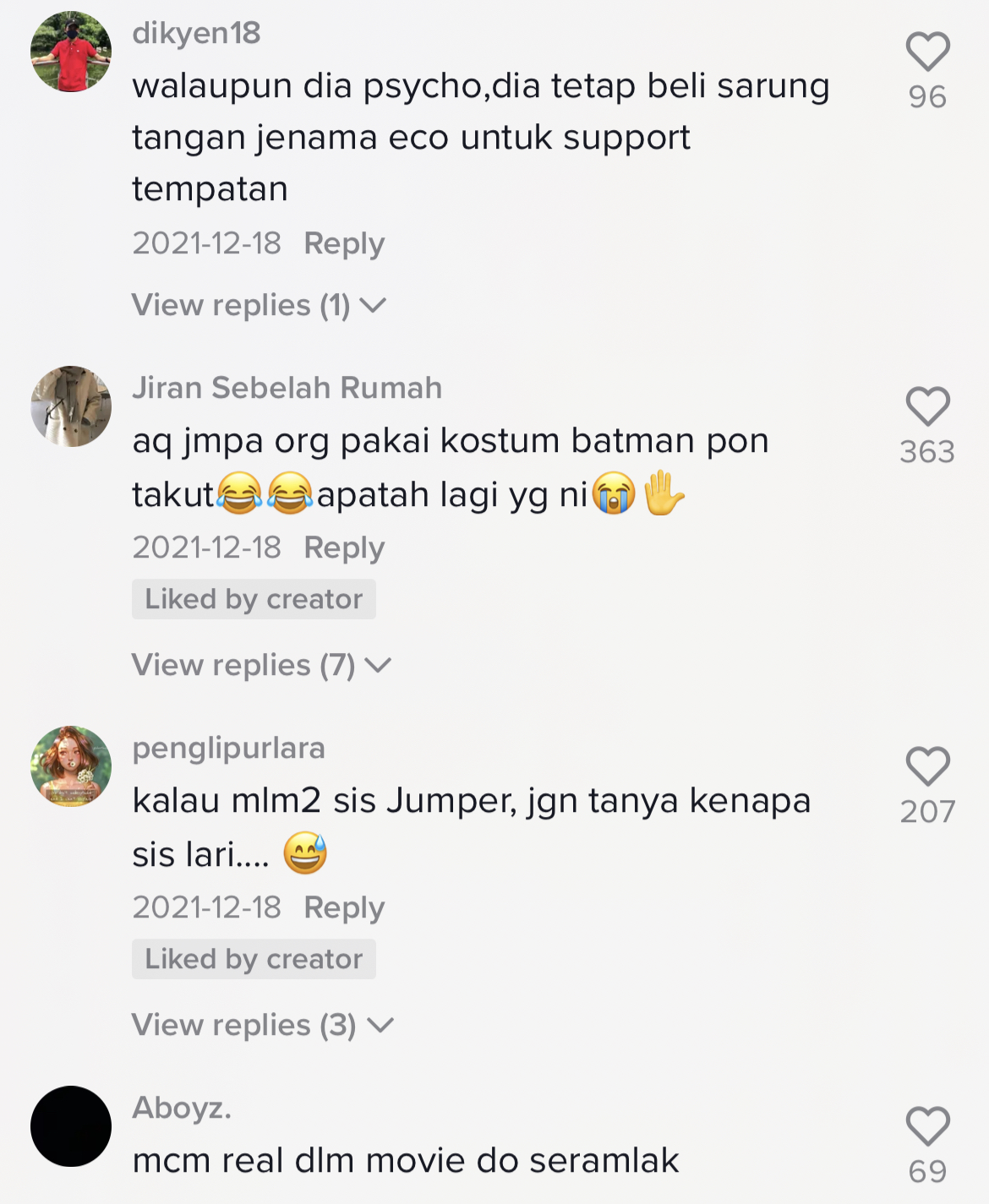
Task: Expand View replies (7)
Action: point(260,665)
